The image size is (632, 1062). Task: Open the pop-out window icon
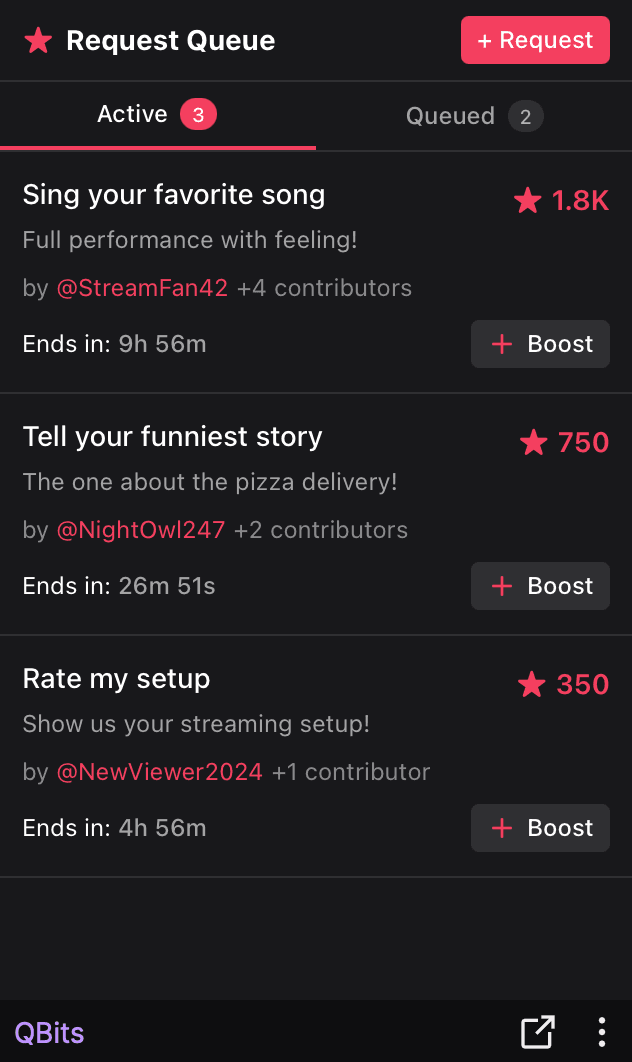(538, 1032)
